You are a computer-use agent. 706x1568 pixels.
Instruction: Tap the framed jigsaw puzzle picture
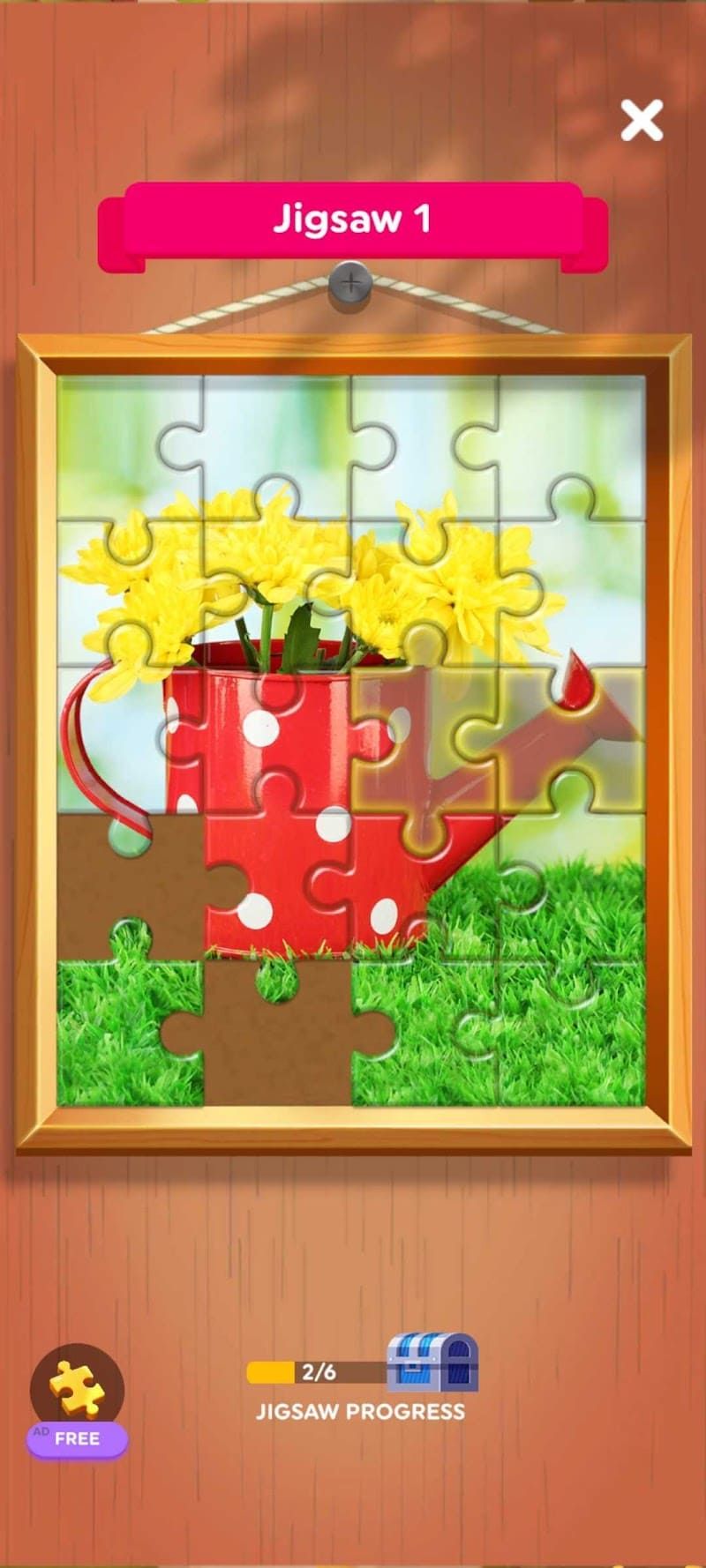[353, 741]
